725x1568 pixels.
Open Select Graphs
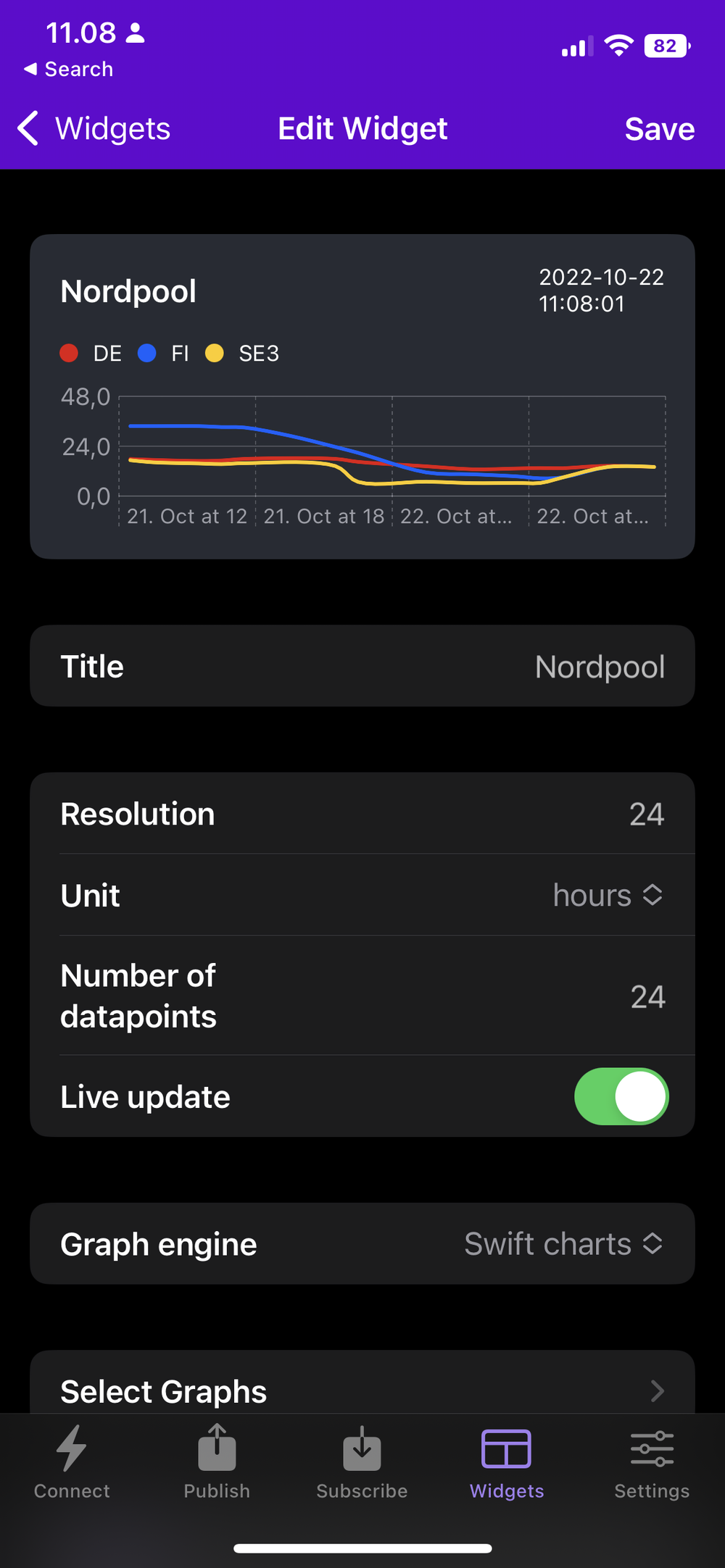pyautogui.click(x=362, y=1390)
